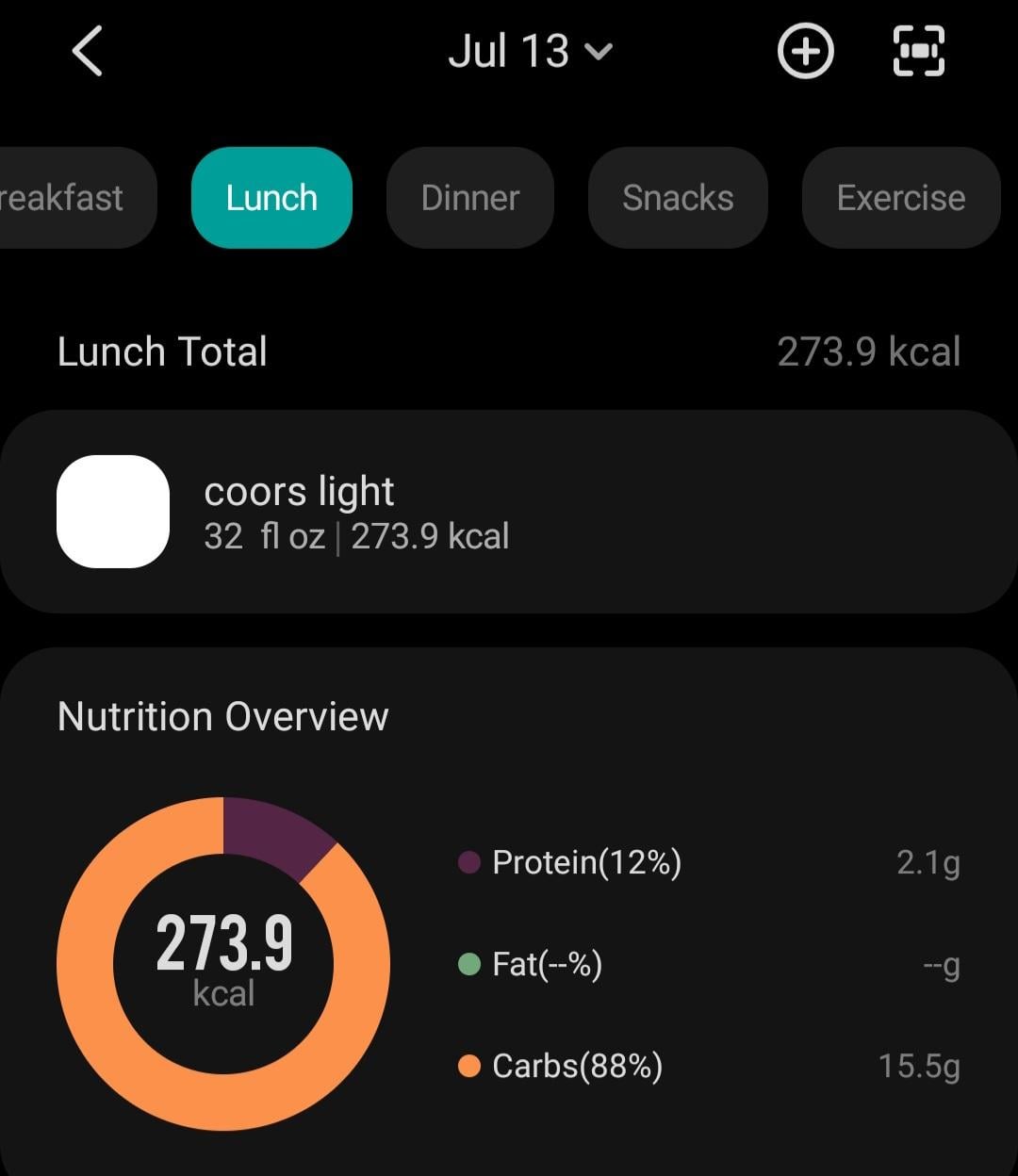Switch to the Dinner tab
Viewport: 1018px width, 1176px height.
point(470,198)
